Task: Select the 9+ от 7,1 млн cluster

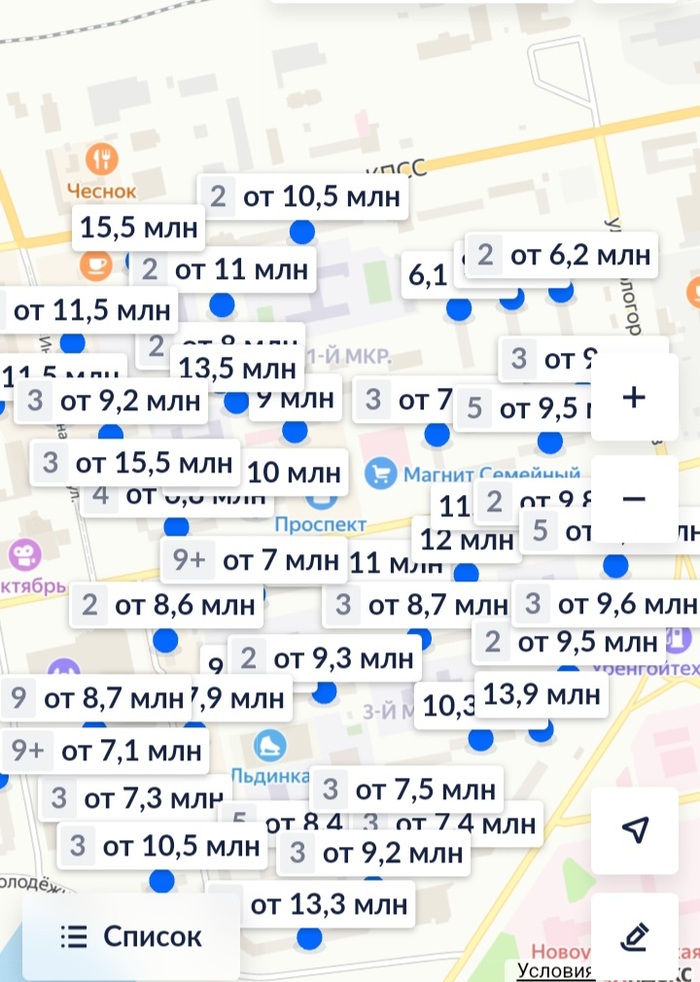Action: coord(105,750)
